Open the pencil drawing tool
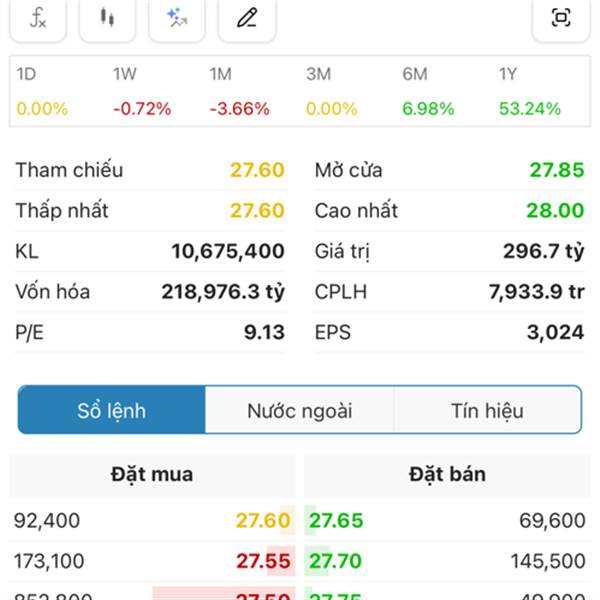Image resolution: width=600 pixels, height=600 pixels. [246, 18]
